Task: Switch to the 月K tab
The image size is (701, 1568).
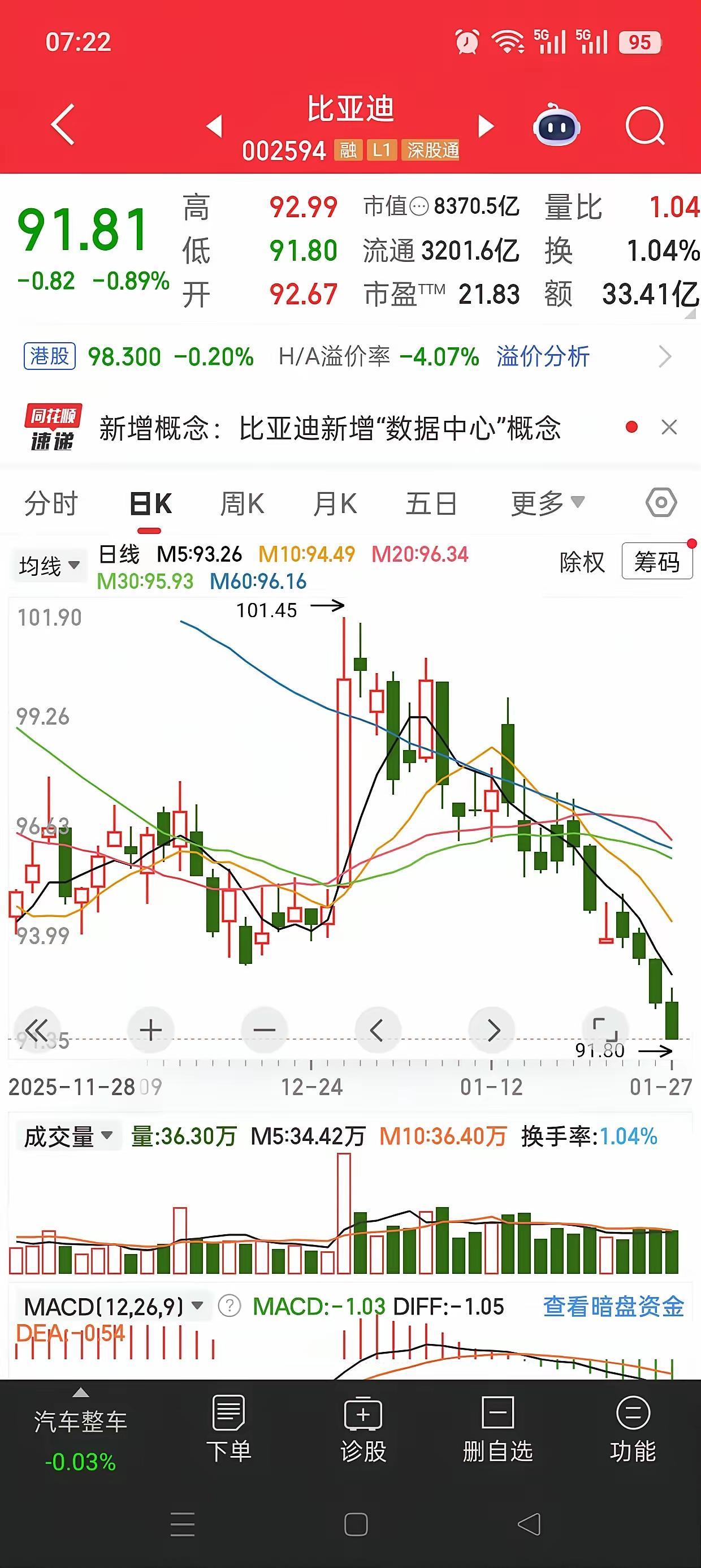Action: pos(334,504)
